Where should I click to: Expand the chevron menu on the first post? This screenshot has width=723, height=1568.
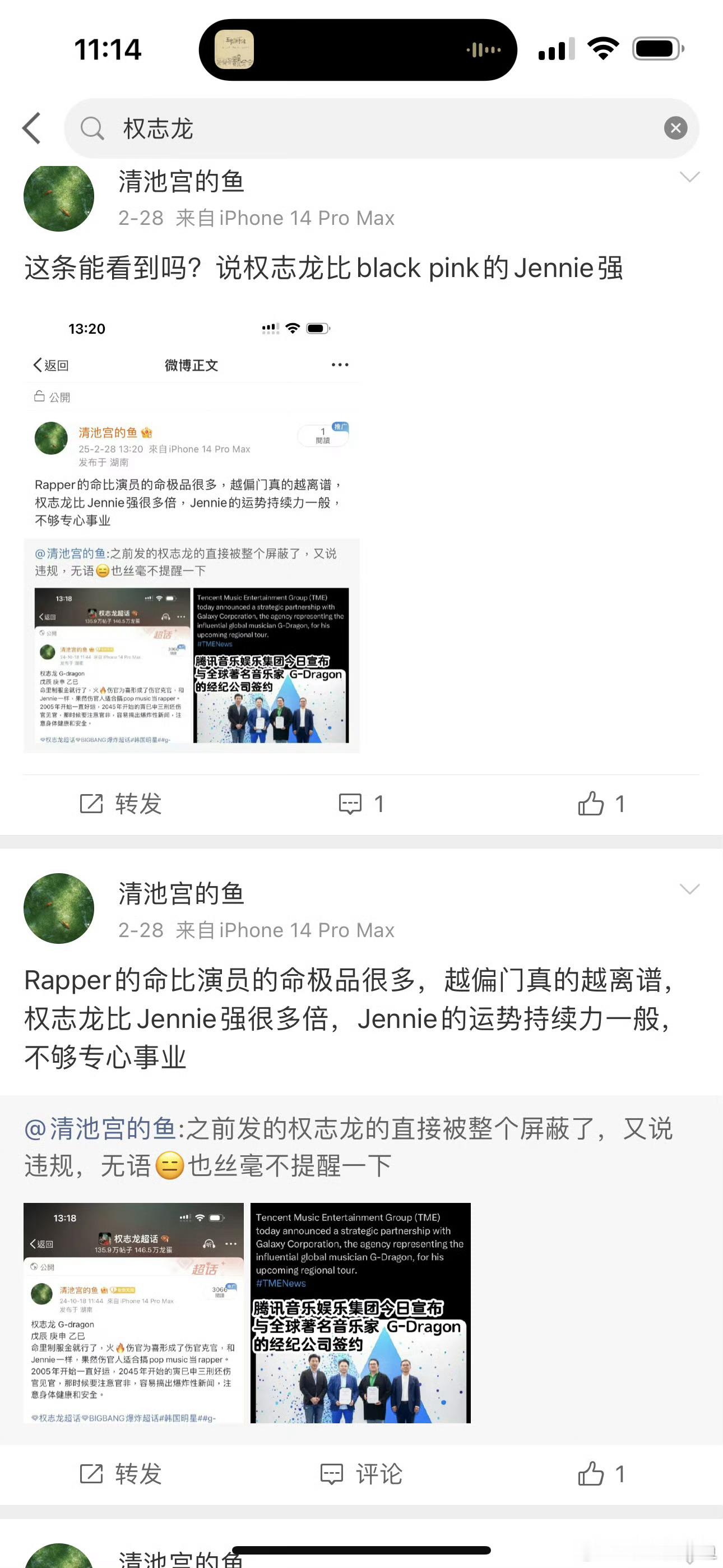tap(689, 178)
